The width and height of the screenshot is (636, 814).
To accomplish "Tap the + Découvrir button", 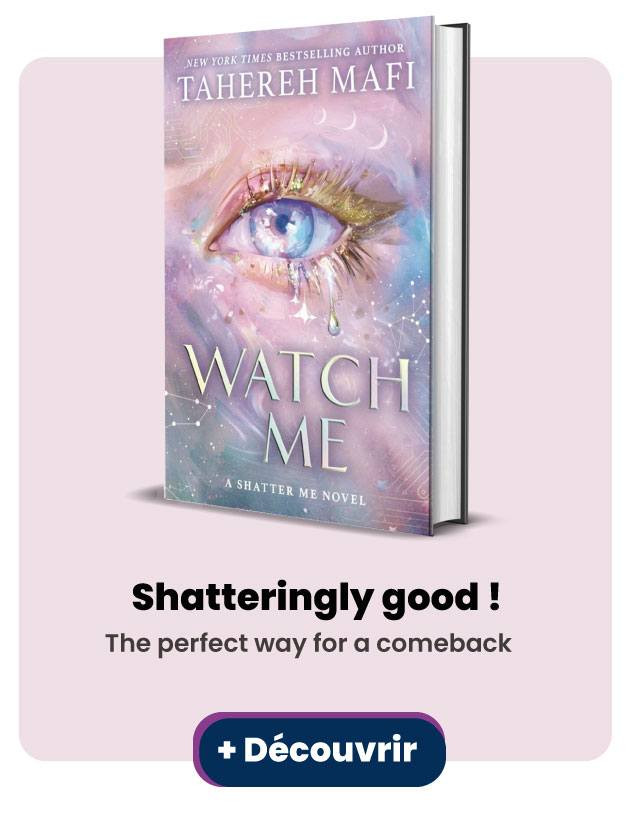I will [x=318, y=749].
